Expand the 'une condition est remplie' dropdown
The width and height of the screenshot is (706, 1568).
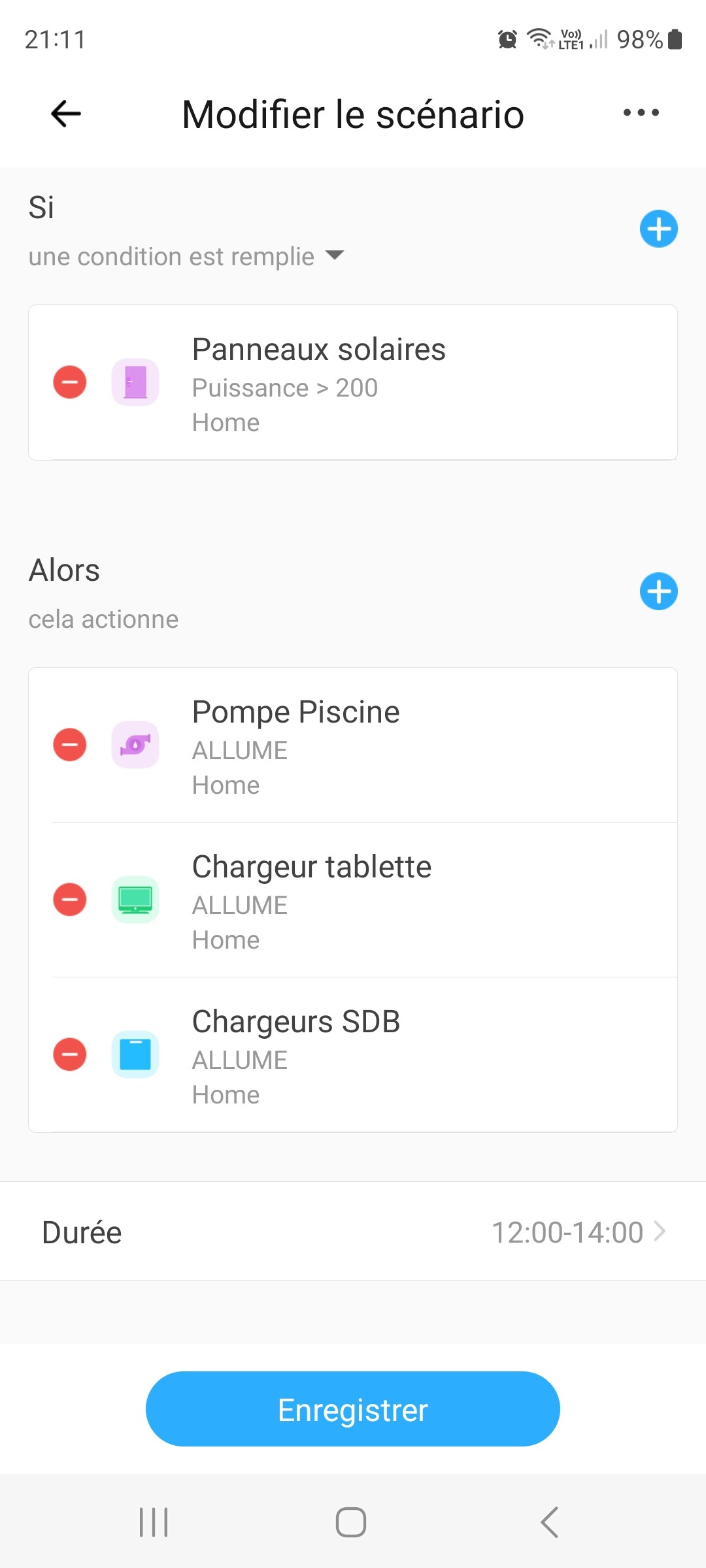pyautogui.click(x=186, y=257)
